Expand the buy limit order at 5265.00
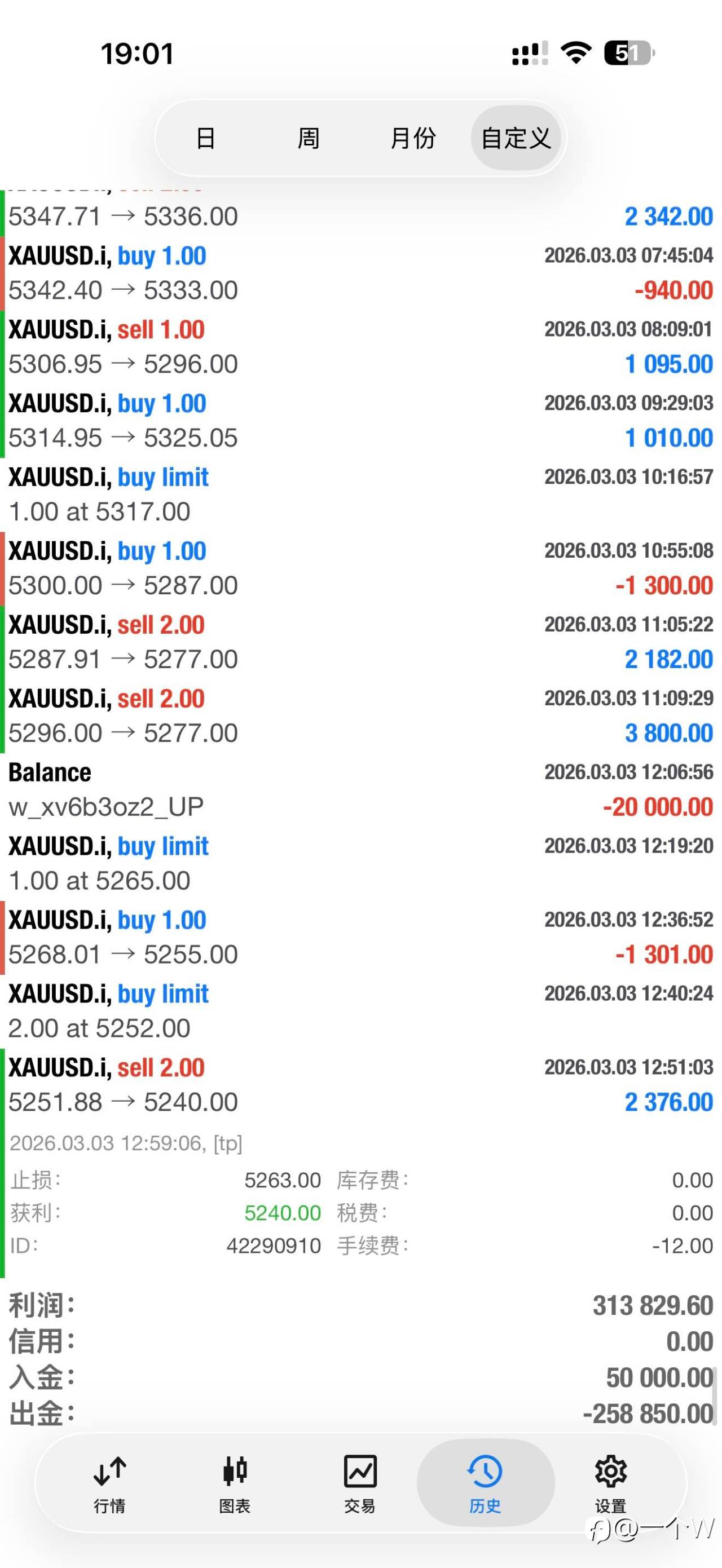The width and height of the screenshot is (722, 1568). pos(360,863)
